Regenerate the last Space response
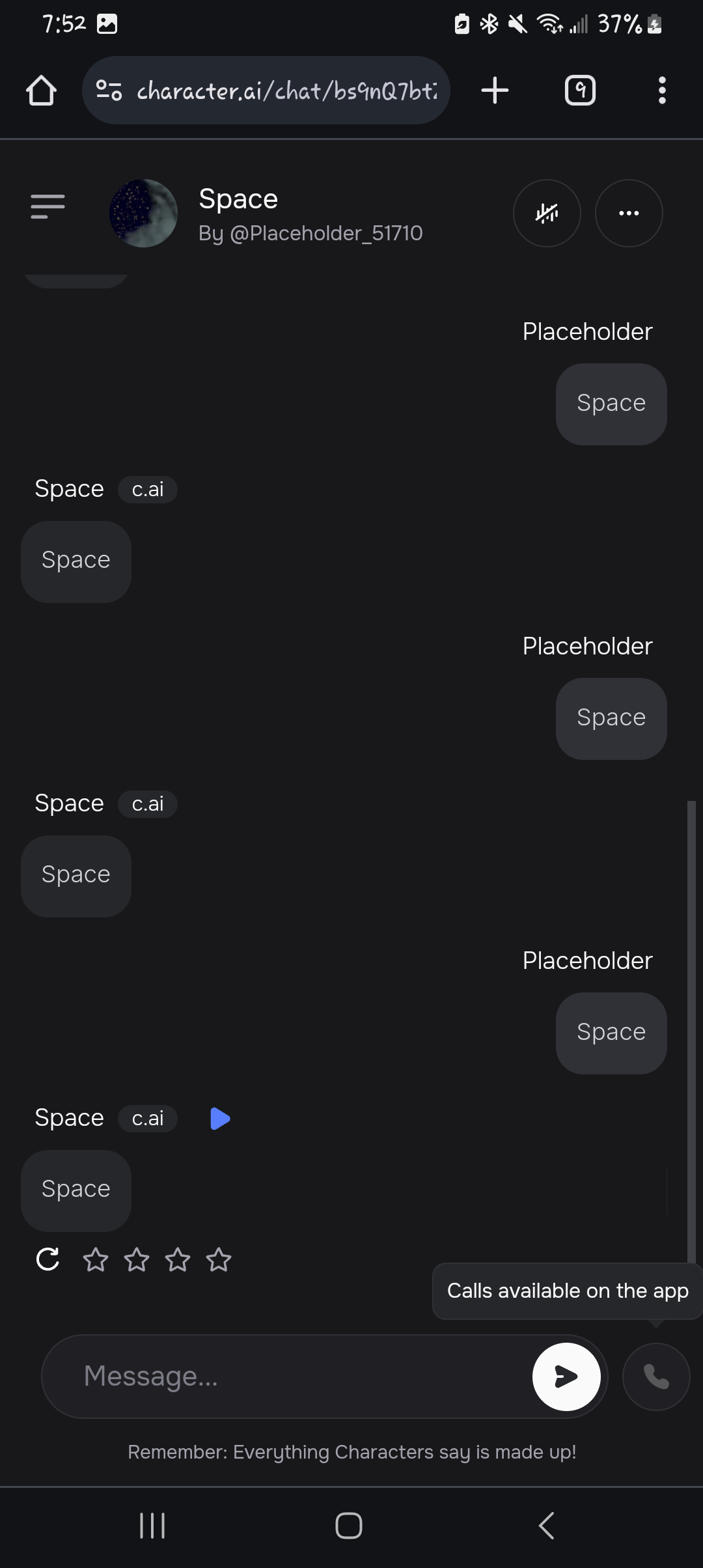This screenshot has height=1568, width=703. [x=48, y=1259]
